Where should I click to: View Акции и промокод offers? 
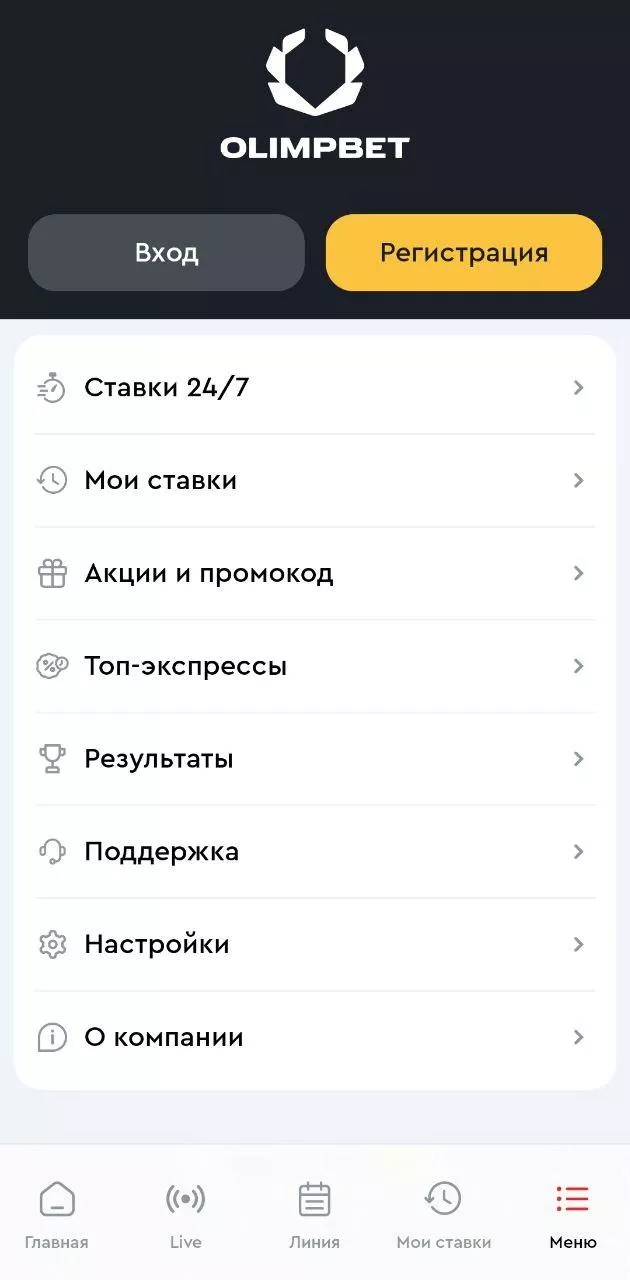pos(314,574)
